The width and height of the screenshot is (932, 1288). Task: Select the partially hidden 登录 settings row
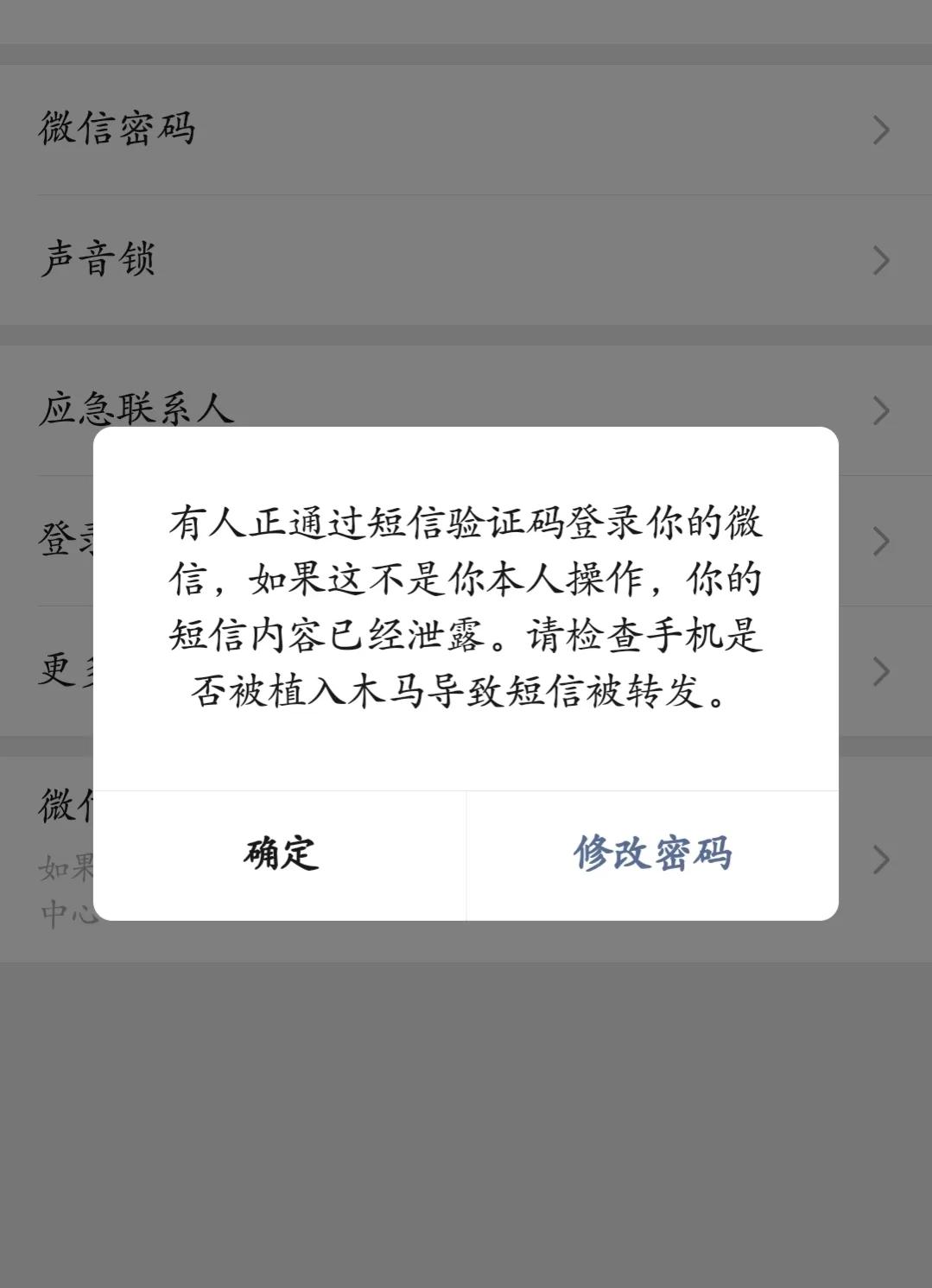tap(52, 538)
